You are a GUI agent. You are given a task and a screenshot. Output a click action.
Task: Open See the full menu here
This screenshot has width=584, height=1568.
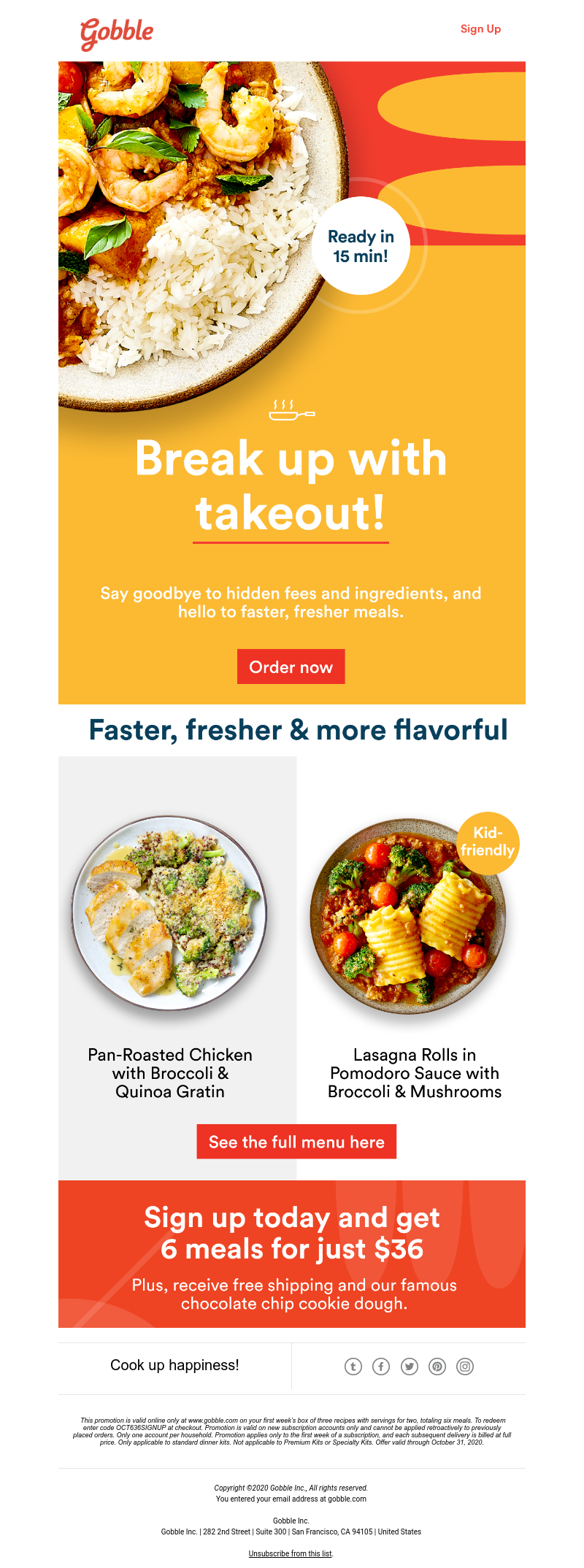coord(296,1142)
